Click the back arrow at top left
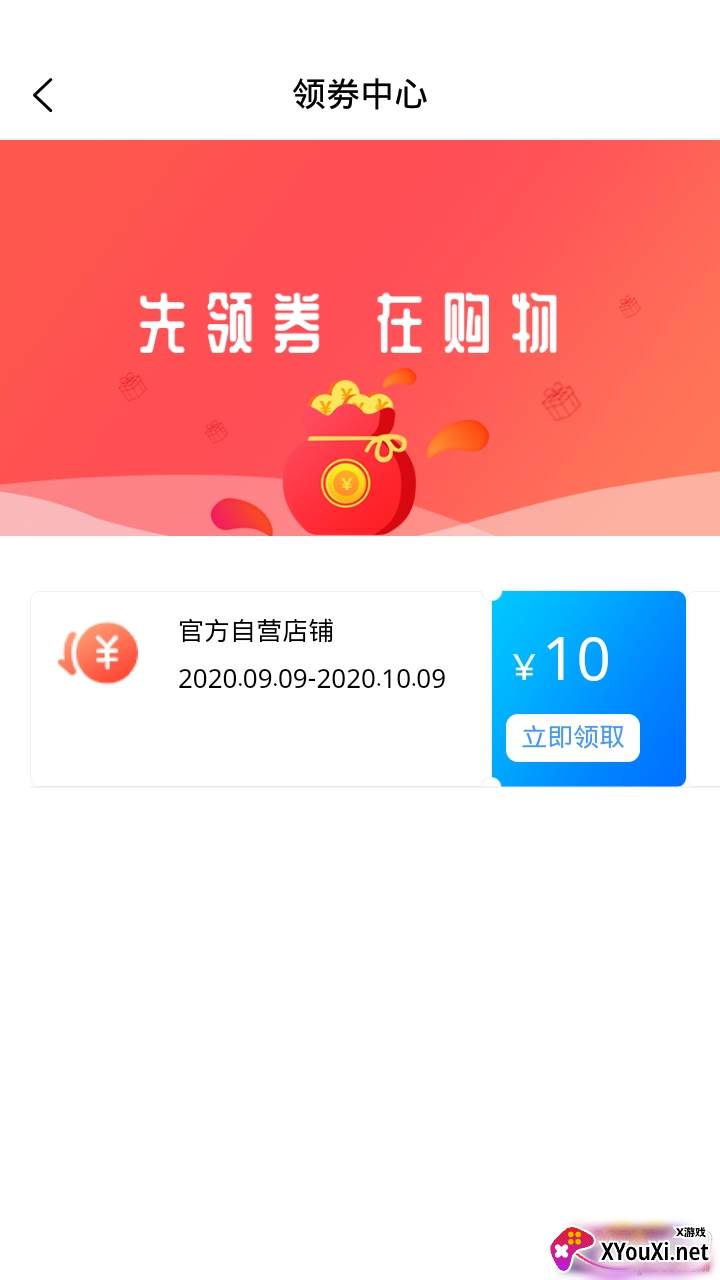 [x=42, y=95]
